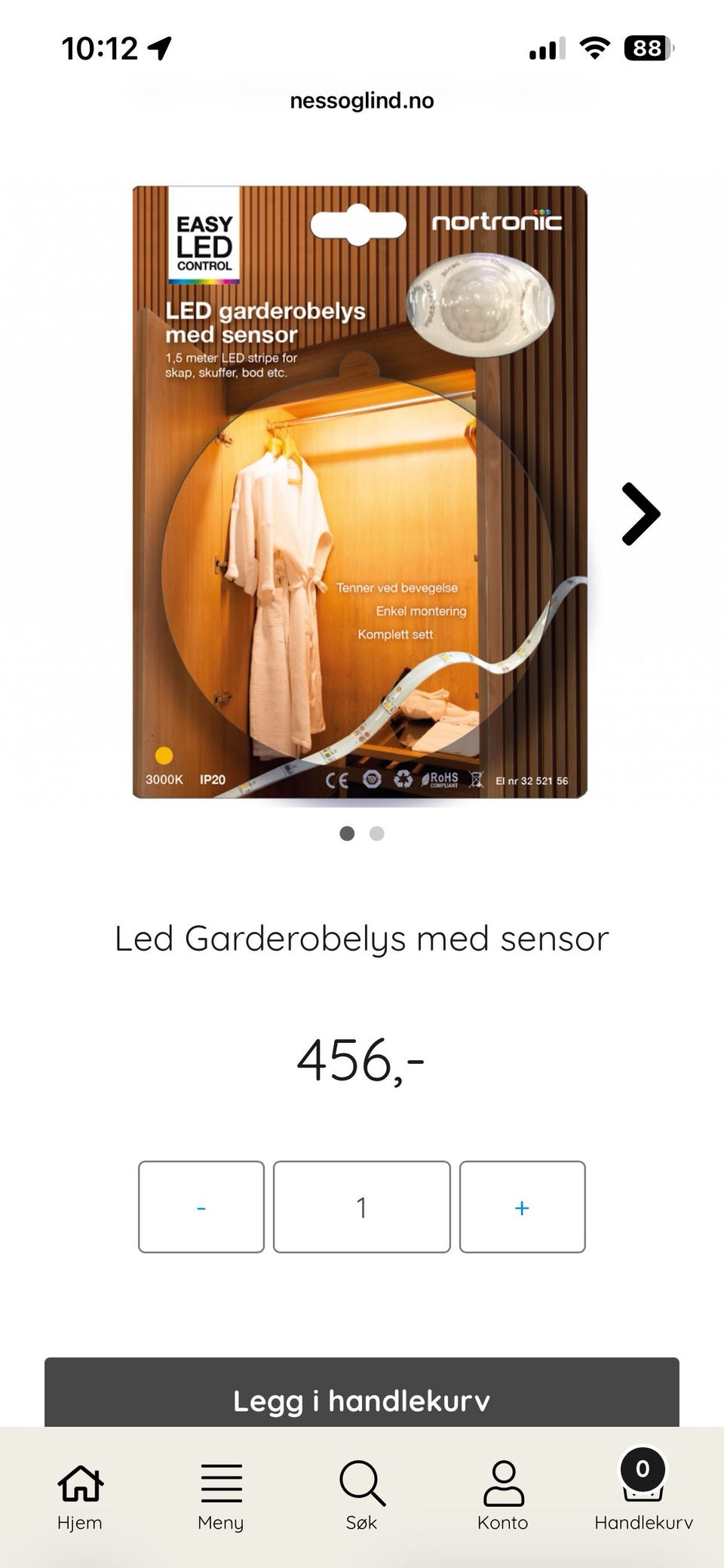Select the first carousel dot
This screenshot has height=1568, width=724.
coord(348,834)
